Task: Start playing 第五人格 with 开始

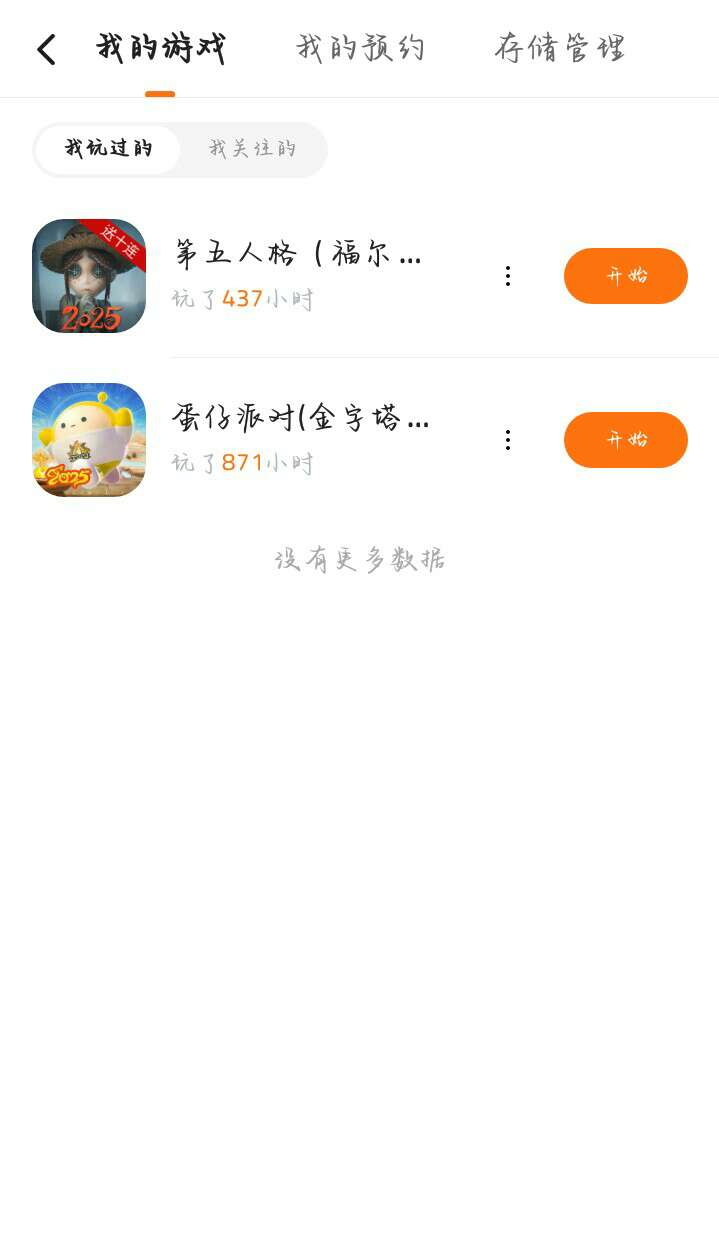Action: pyautogui.click(x=625, y=276)
